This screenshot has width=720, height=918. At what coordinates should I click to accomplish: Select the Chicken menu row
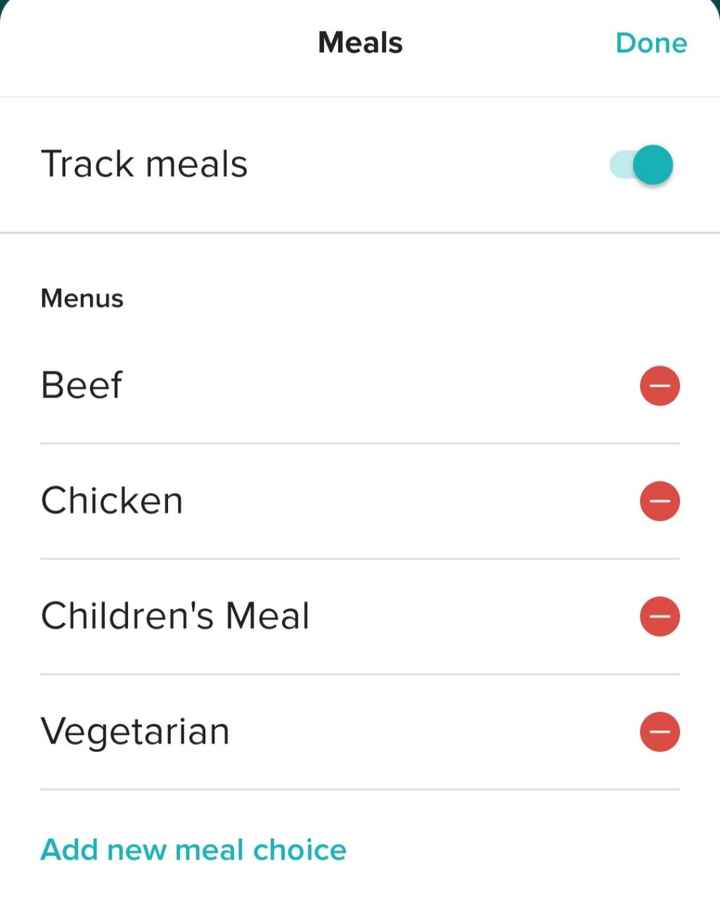[111, 501]
